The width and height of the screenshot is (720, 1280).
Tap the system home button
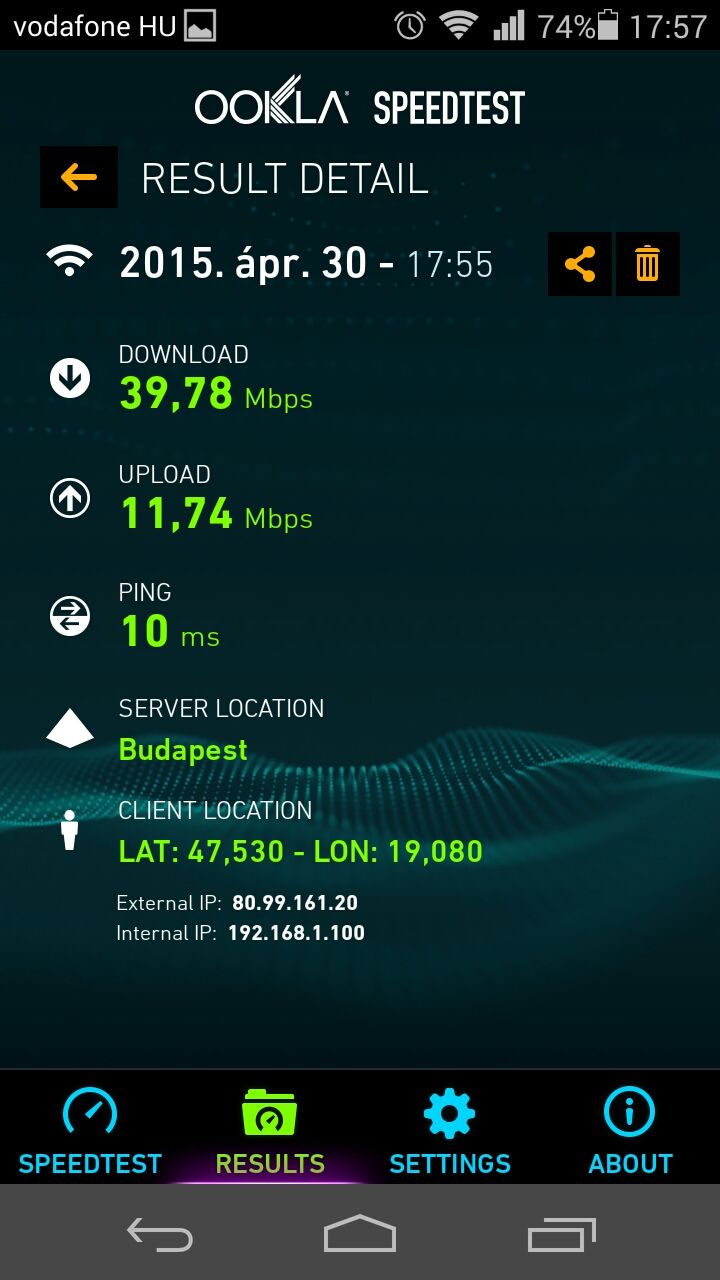[360, 1234]
